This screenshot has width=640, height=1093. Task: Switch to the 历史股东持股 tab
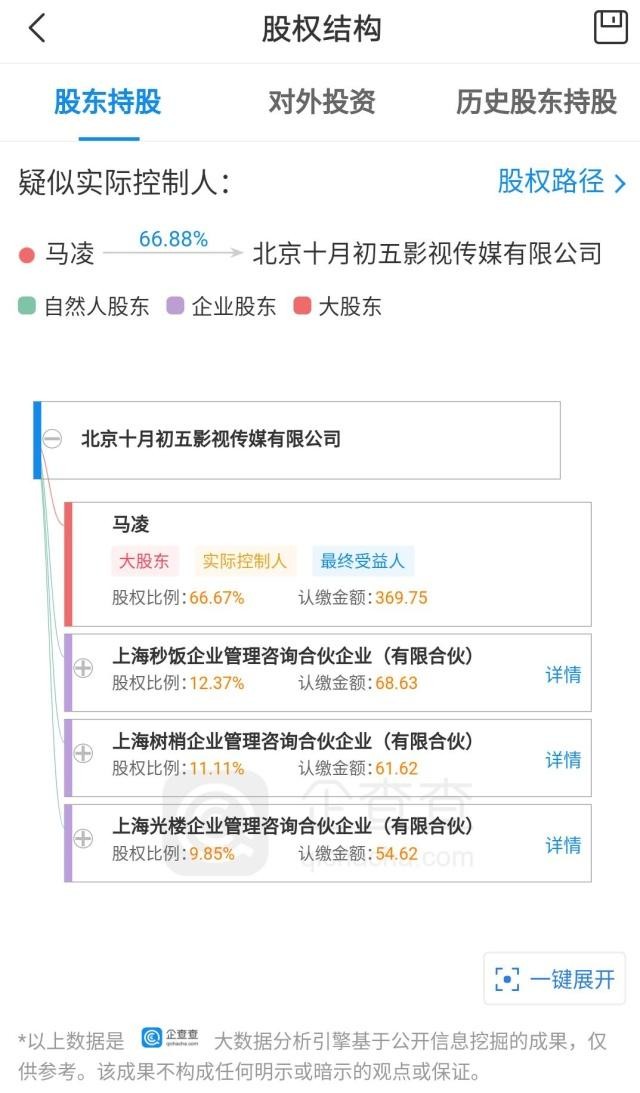(536, 102)
